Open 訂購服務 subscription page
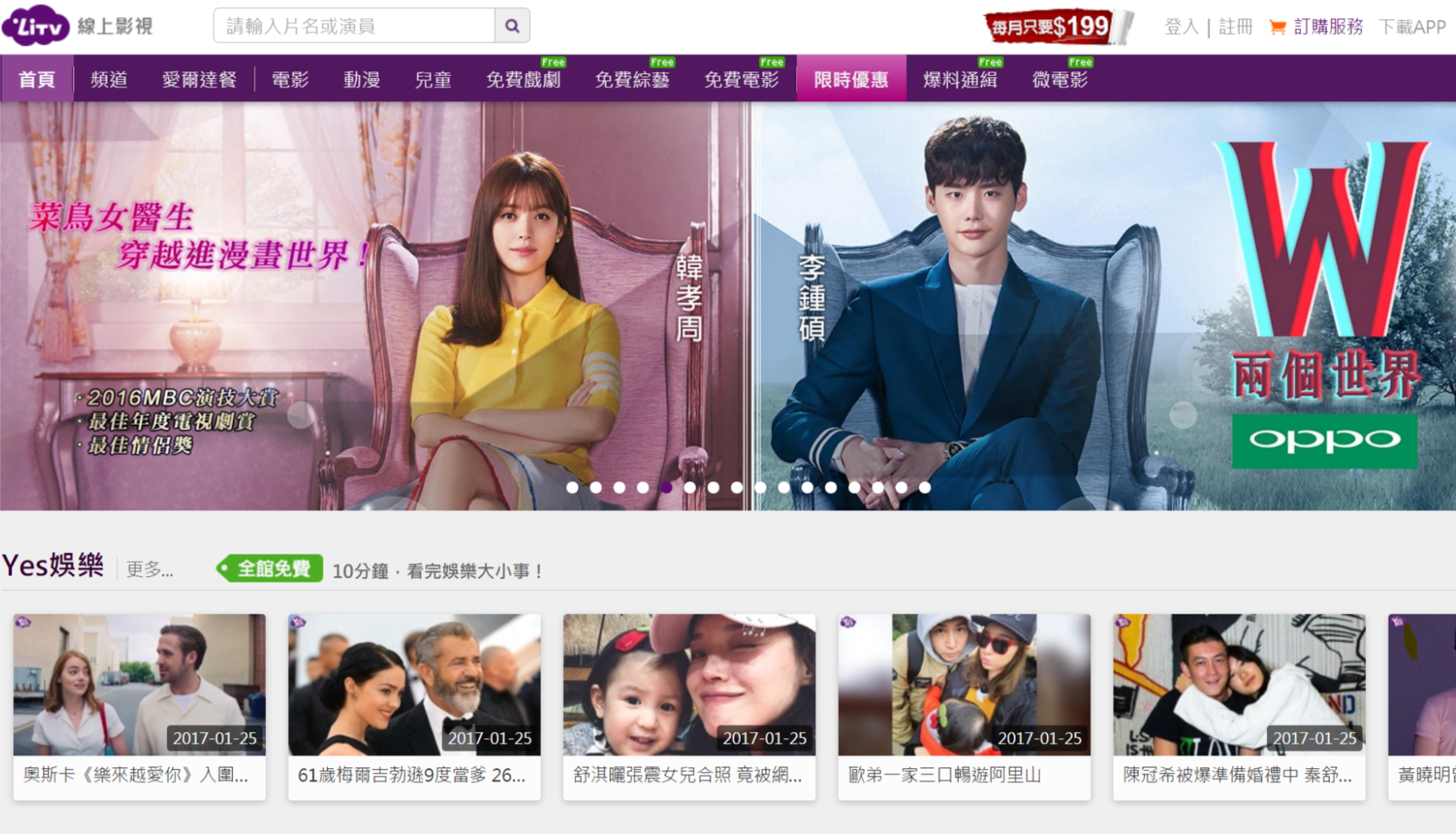This screenshot has height=834, width=1456. tap(1327, 27)
